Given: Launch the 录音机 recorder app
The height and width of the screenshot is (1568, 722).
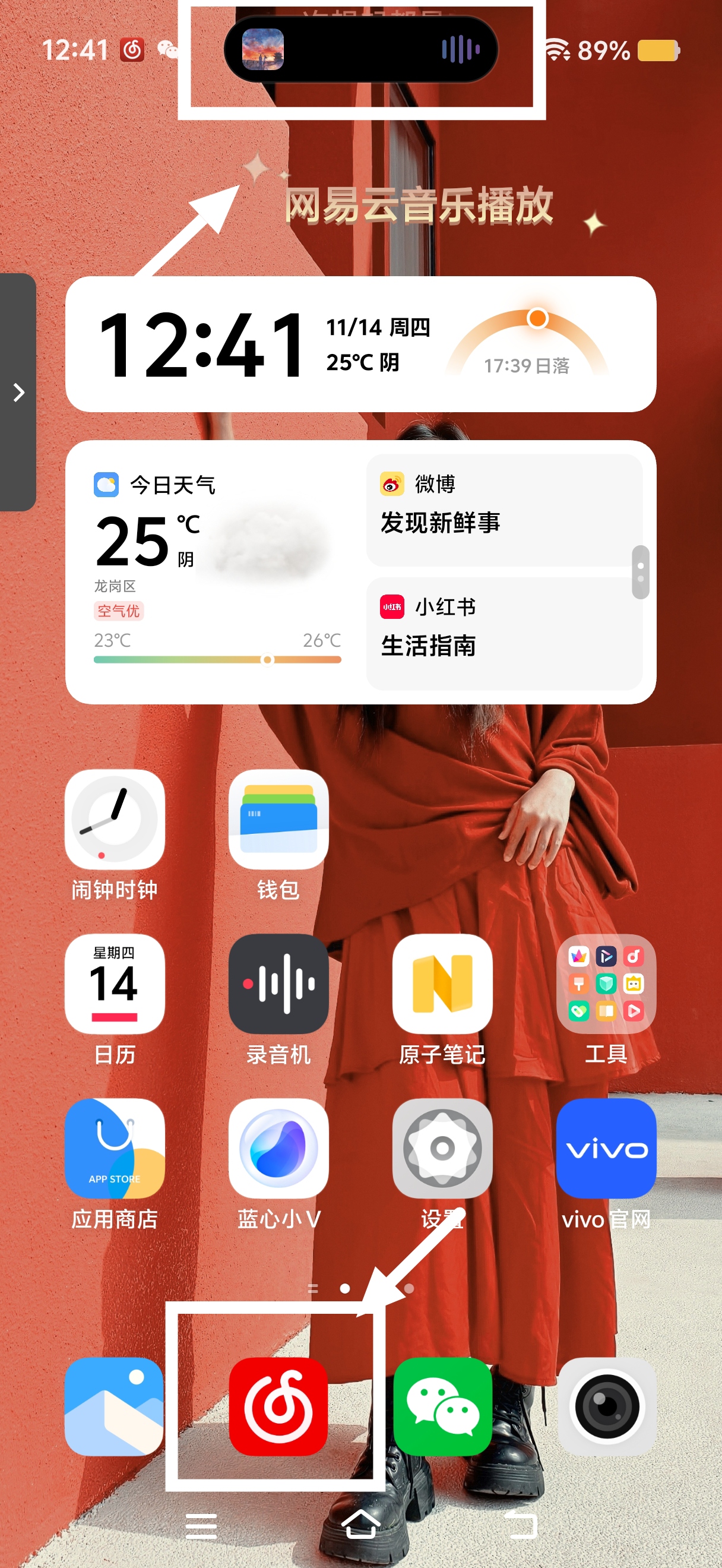Looking at the screenshot, I should point(278,984).
